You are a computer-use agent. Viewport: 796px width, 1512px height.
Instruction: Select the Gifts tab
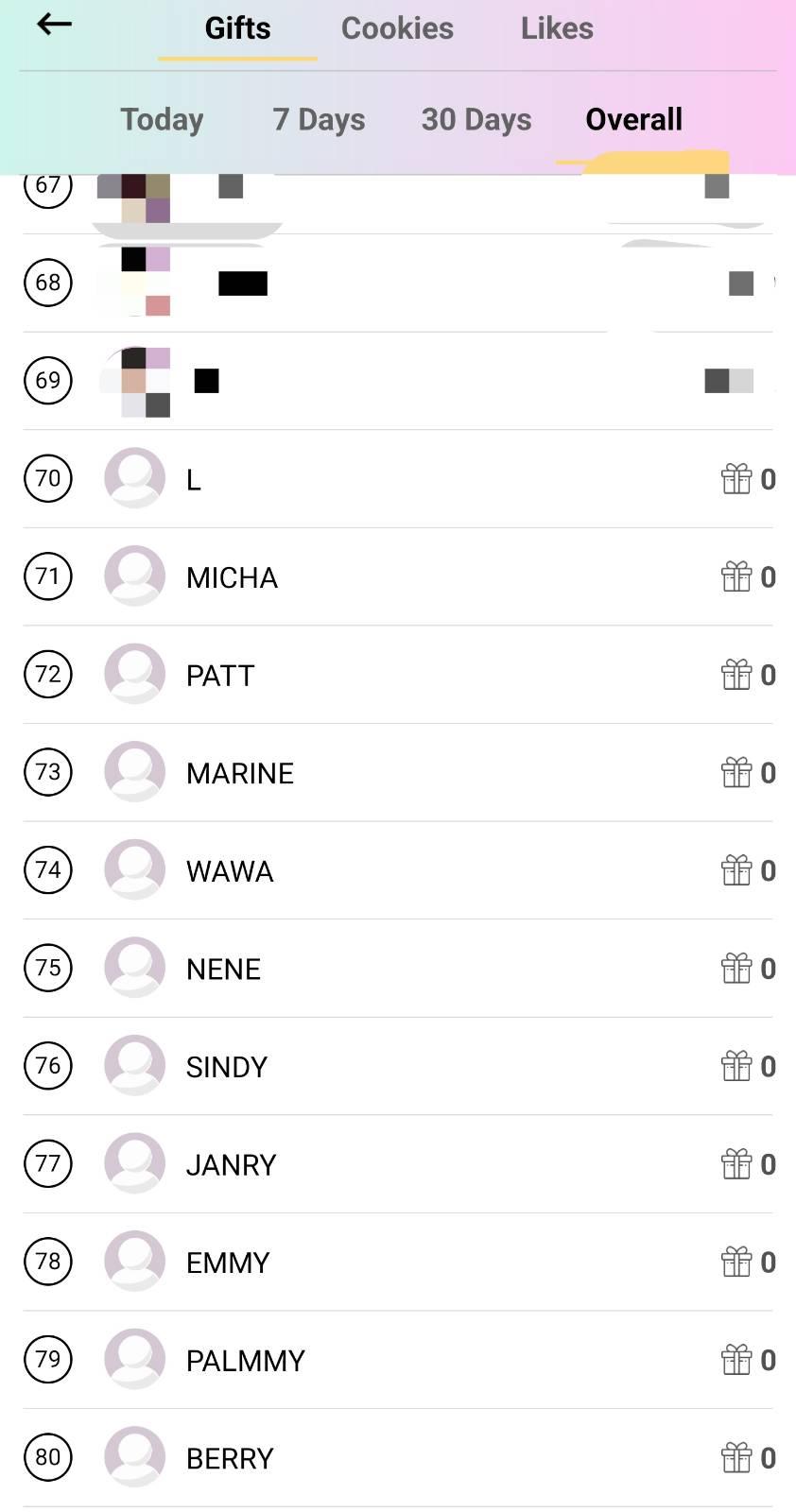pos(237,28)
